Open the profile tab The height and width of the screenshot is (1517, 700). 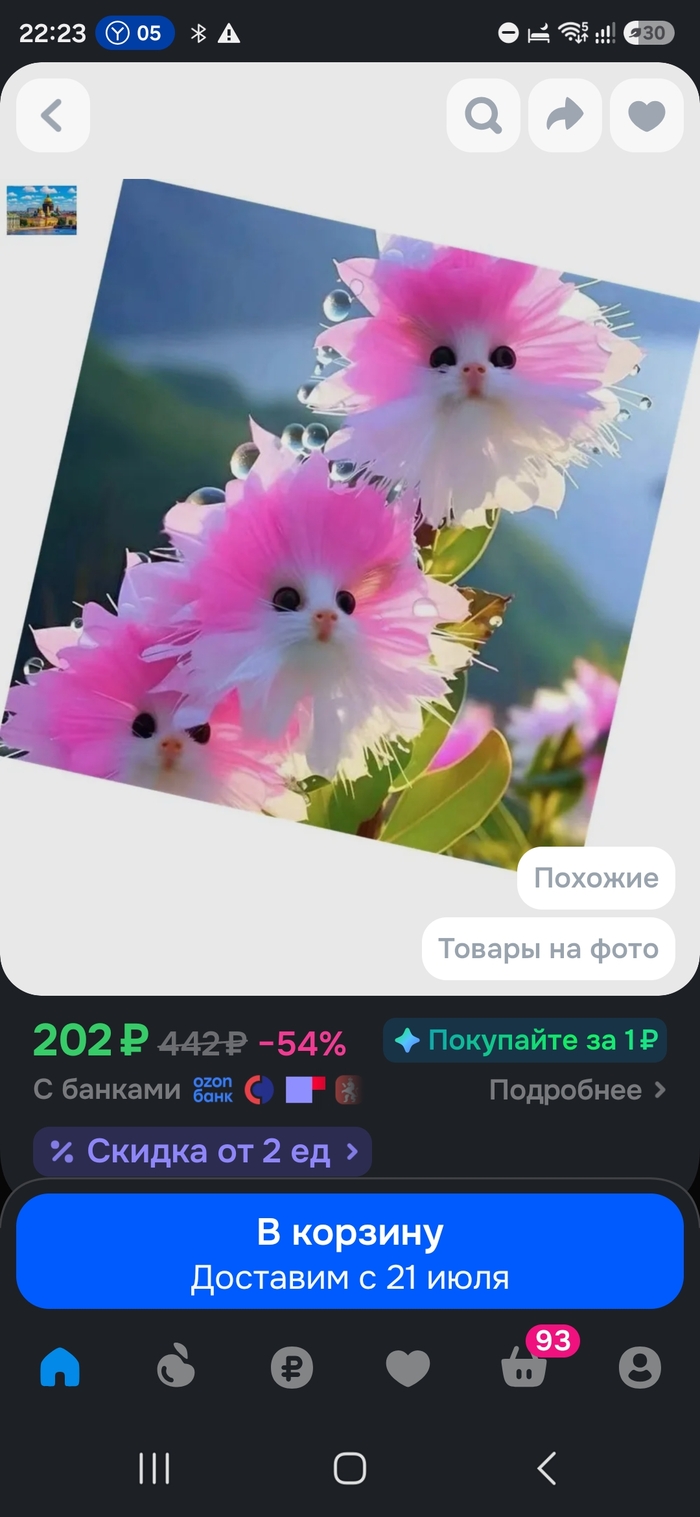coord(640,1367)
